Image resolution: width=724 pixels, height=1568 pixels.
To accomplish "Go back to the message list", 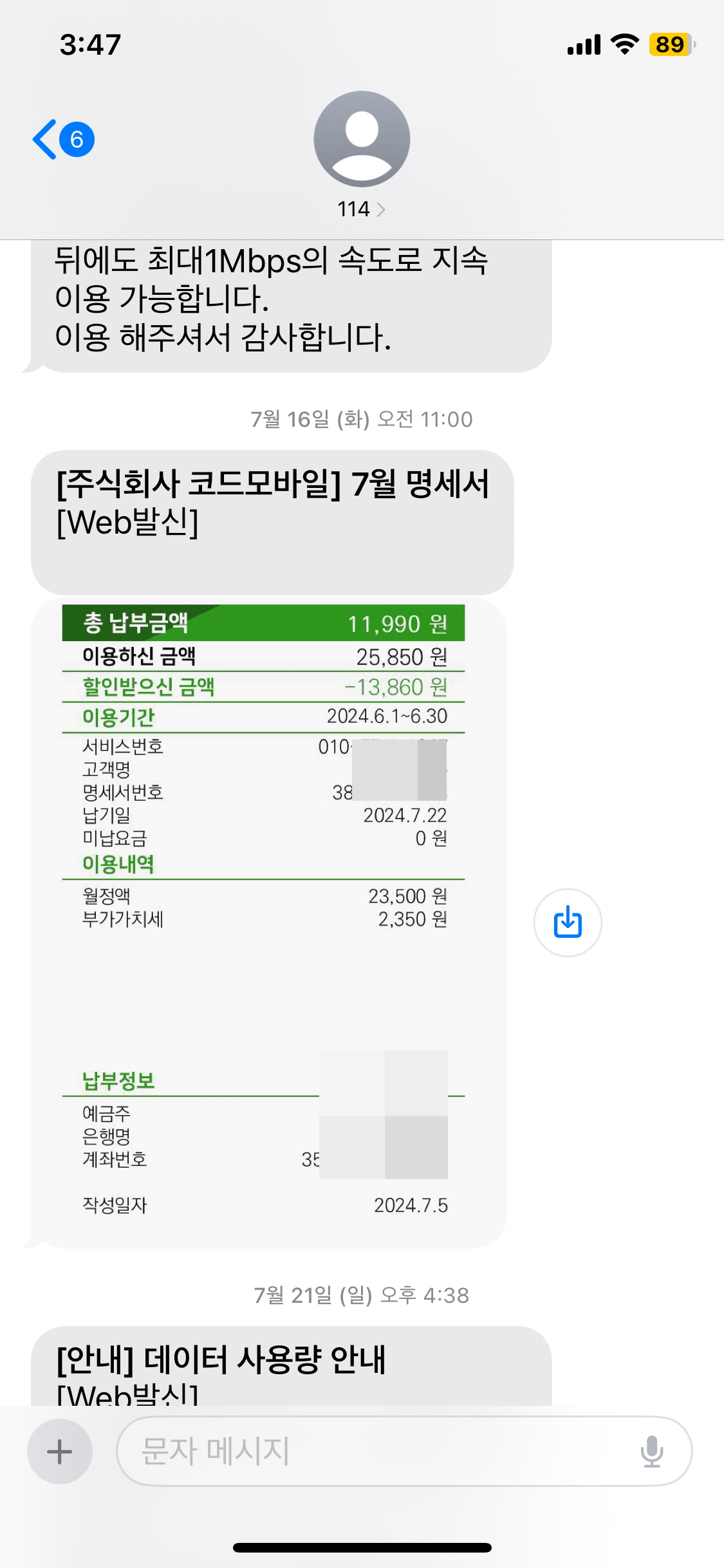I will [x=62, y=139].
